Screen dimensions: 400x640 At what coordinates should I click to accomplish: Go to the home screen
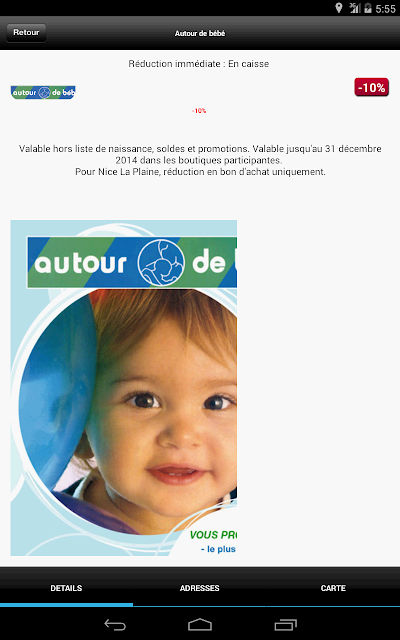pos(200,624)
